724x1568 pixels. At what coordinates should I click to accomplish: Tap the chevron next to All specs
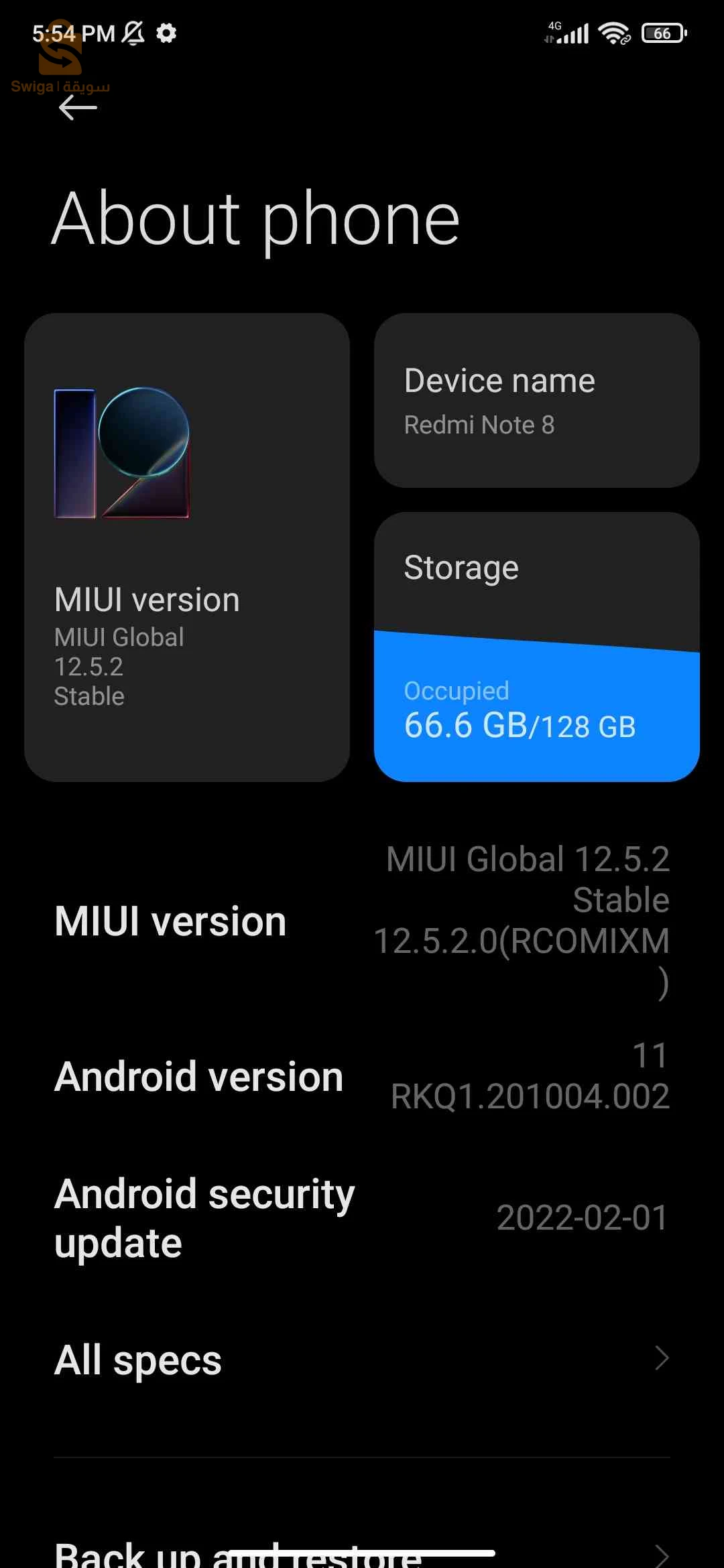point(660,1359)
